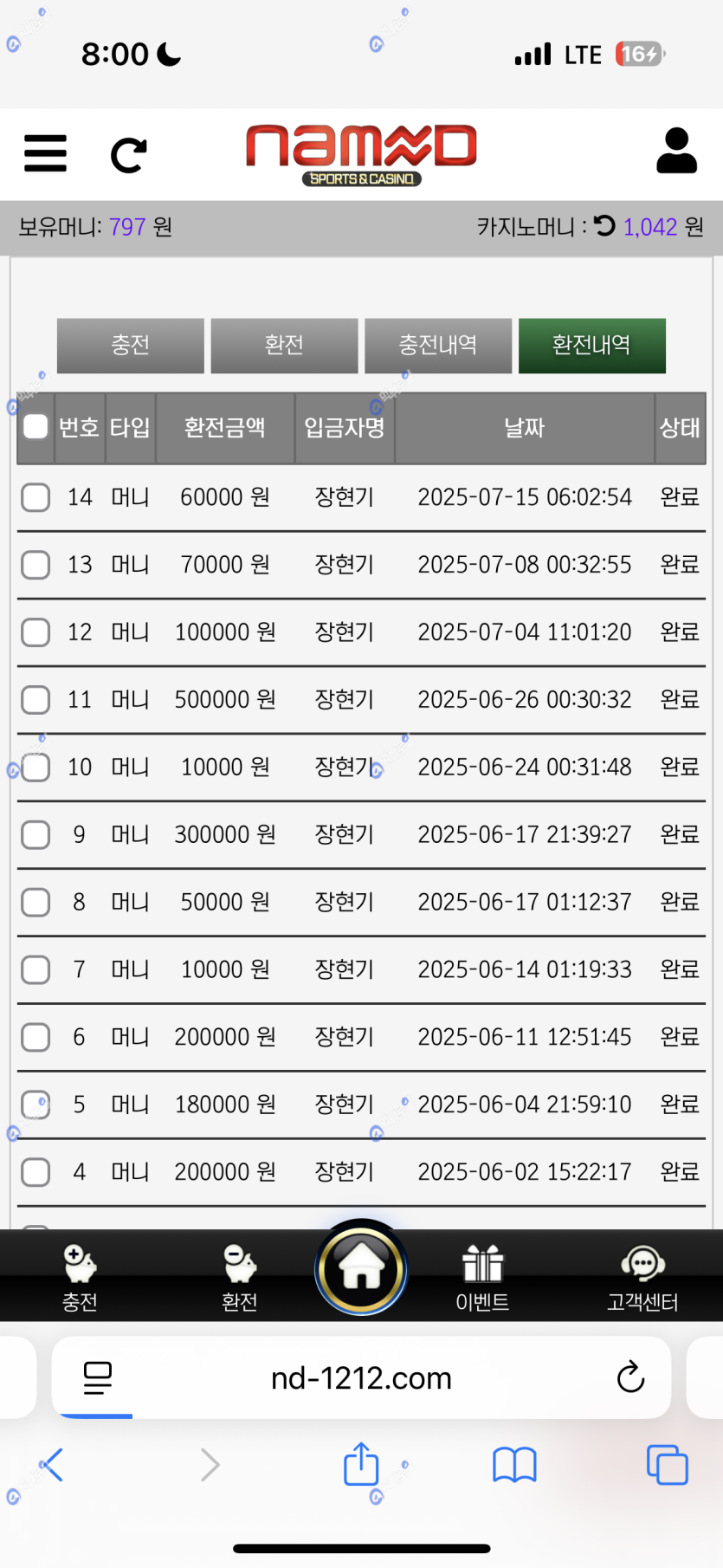
Task: Refresh the casino money balance
Action: click(604, 226)
